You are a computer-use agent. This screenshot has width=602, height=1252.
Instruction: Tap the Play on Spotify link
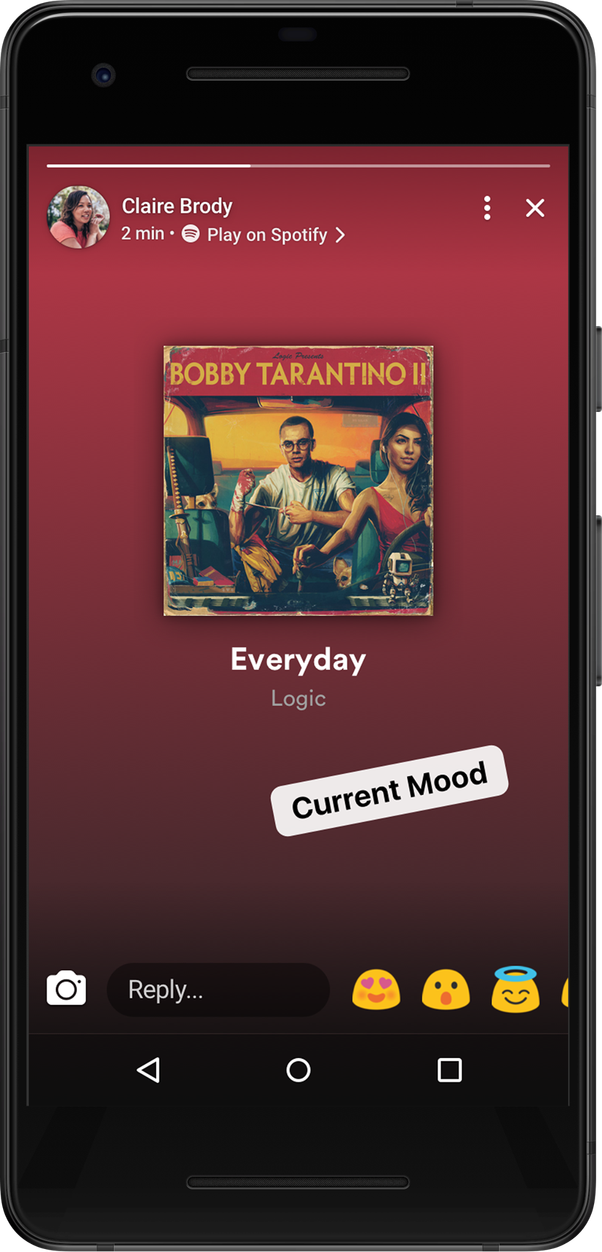[265, 235]
